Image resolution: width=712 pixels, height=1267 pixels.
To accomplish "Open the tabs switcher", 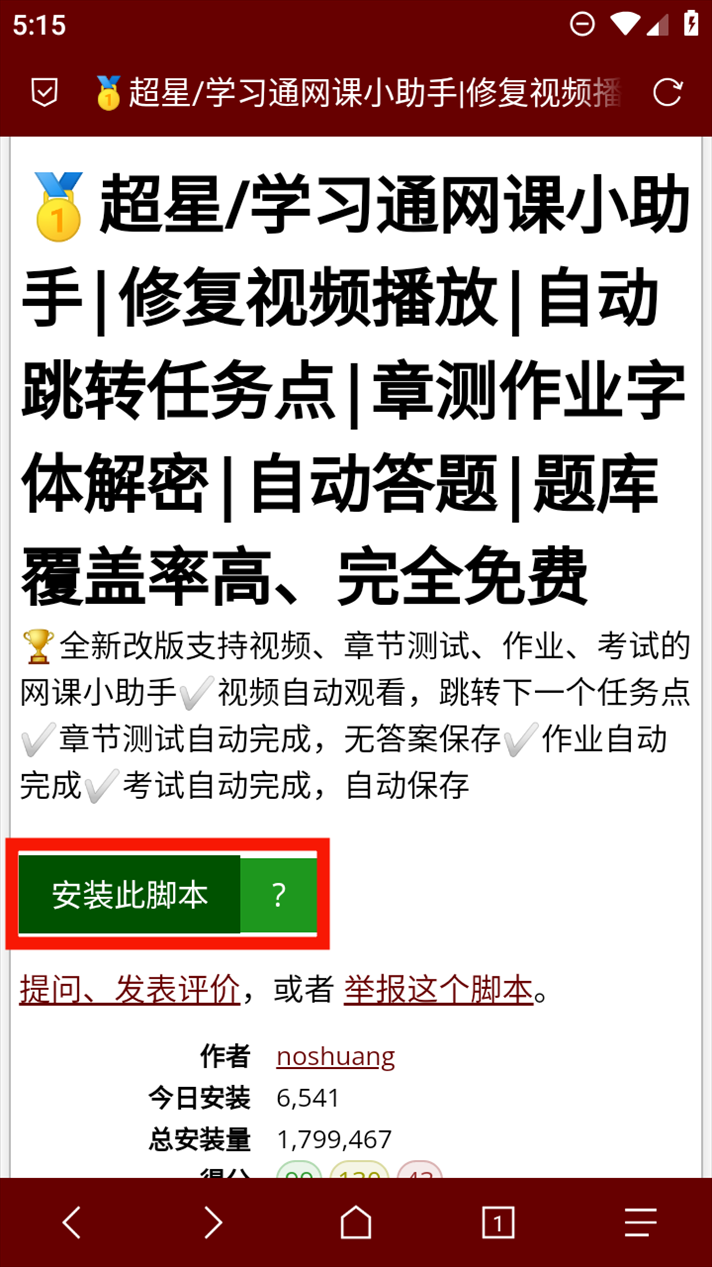I will (x=498, y=1222).
